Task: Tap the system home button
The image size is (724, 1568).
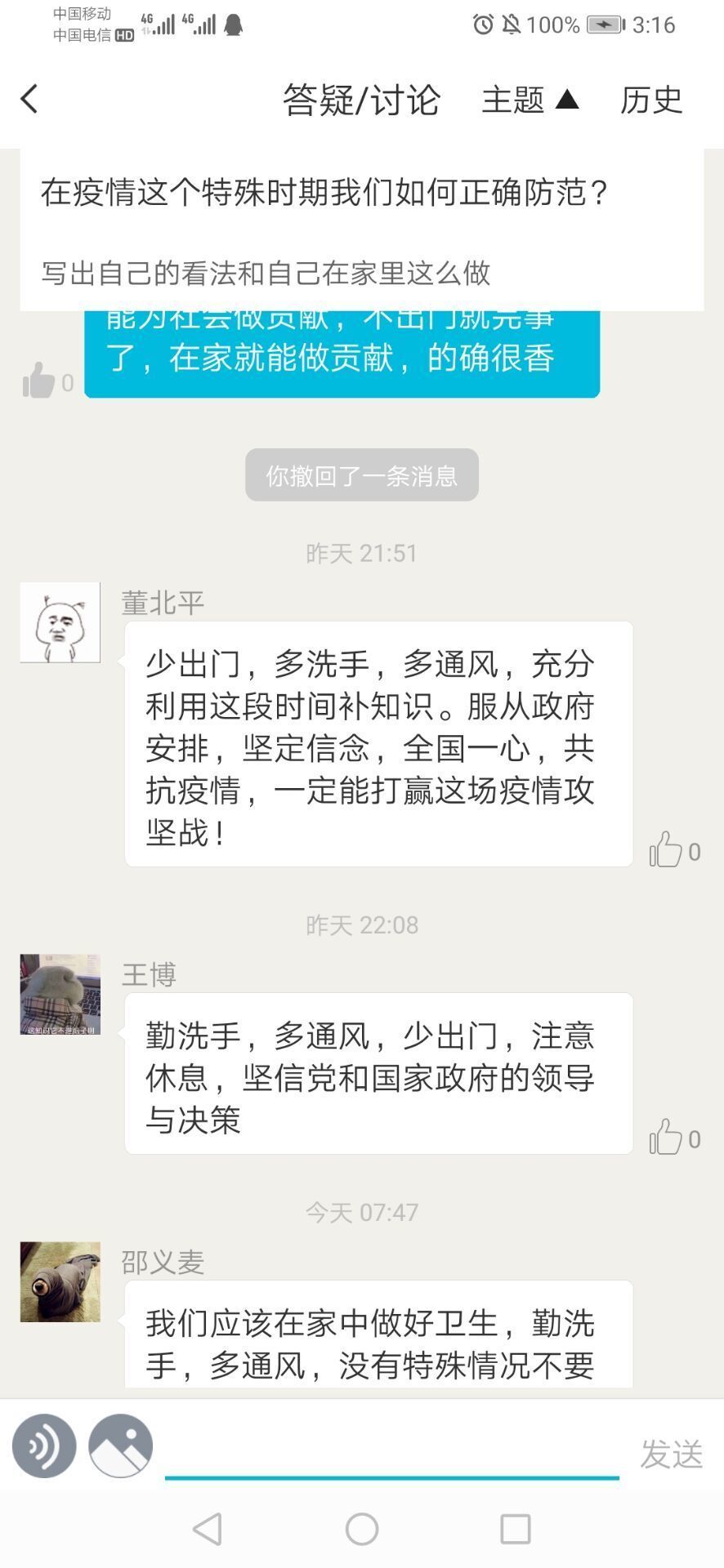Action: click(x=362, y=1529)
